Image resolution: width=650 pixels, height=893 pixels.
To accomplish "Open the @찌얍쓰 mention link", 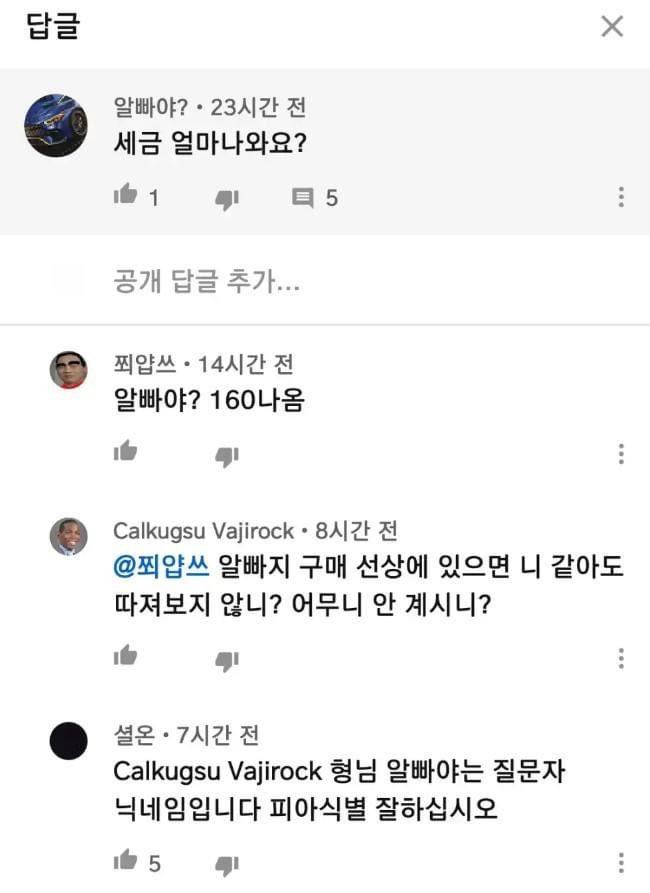I will click(x=162, y=567).
